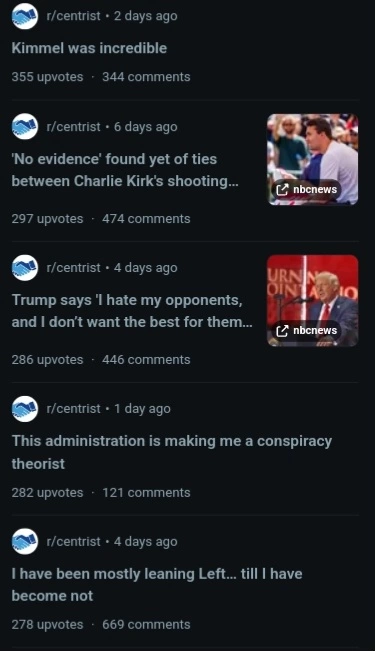Open the 'Kimmel was incredible' post

click(x=89, y=48)
